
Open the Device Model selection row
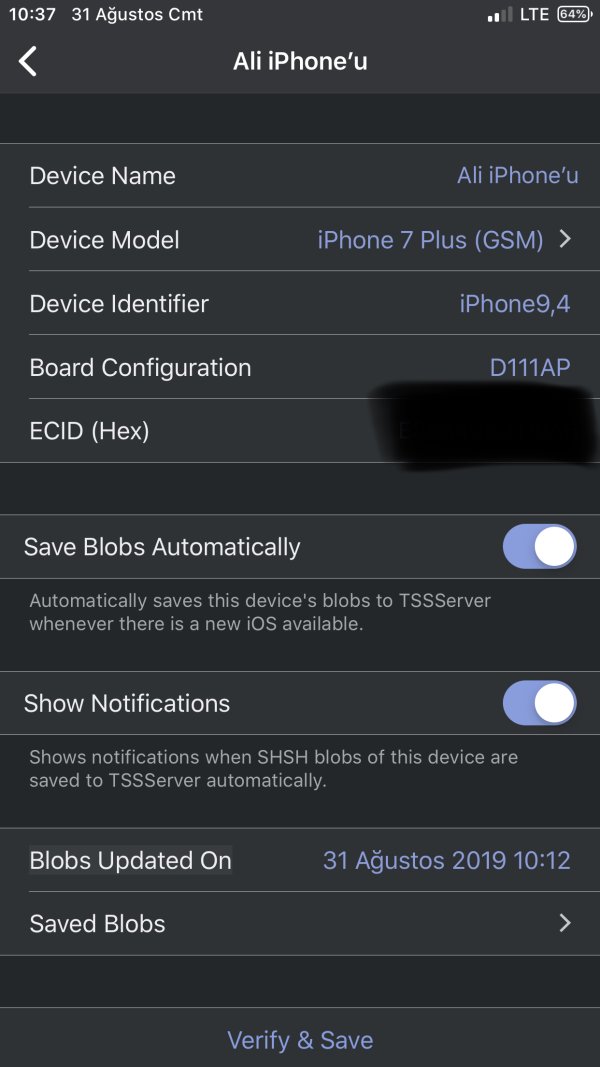coord(300,240)
